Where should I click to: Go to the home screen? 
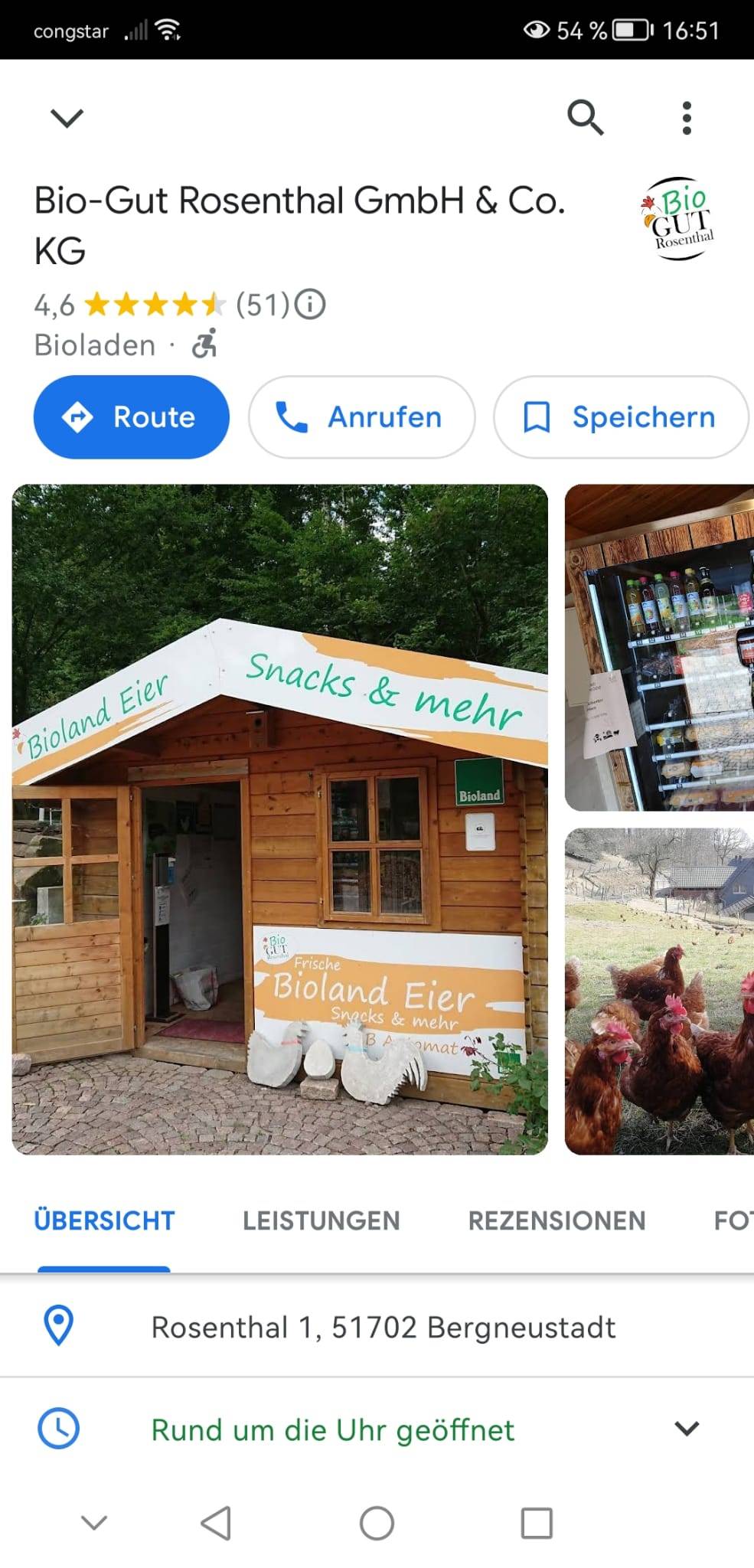[x=377, y=1524]
